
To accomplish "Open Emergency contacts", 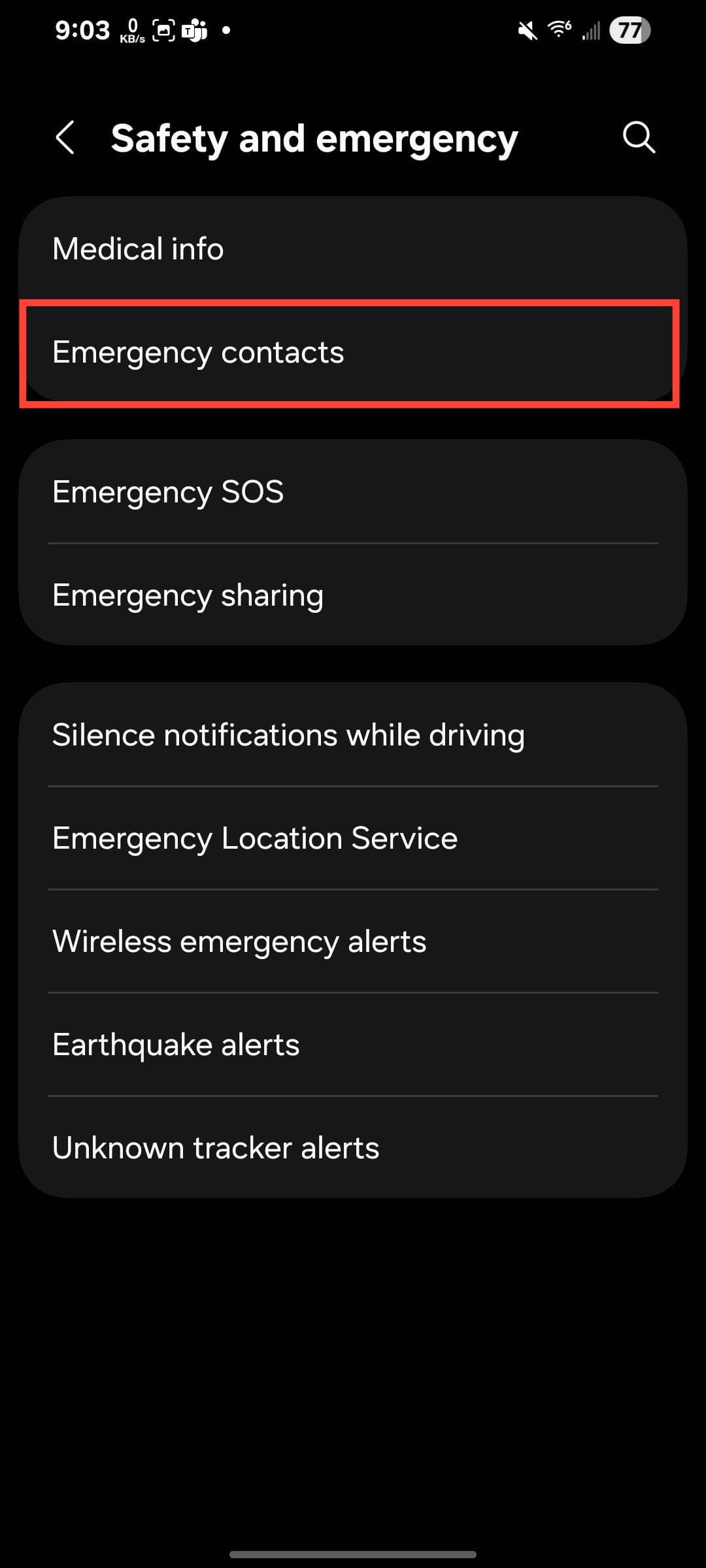I will (353, 353).
